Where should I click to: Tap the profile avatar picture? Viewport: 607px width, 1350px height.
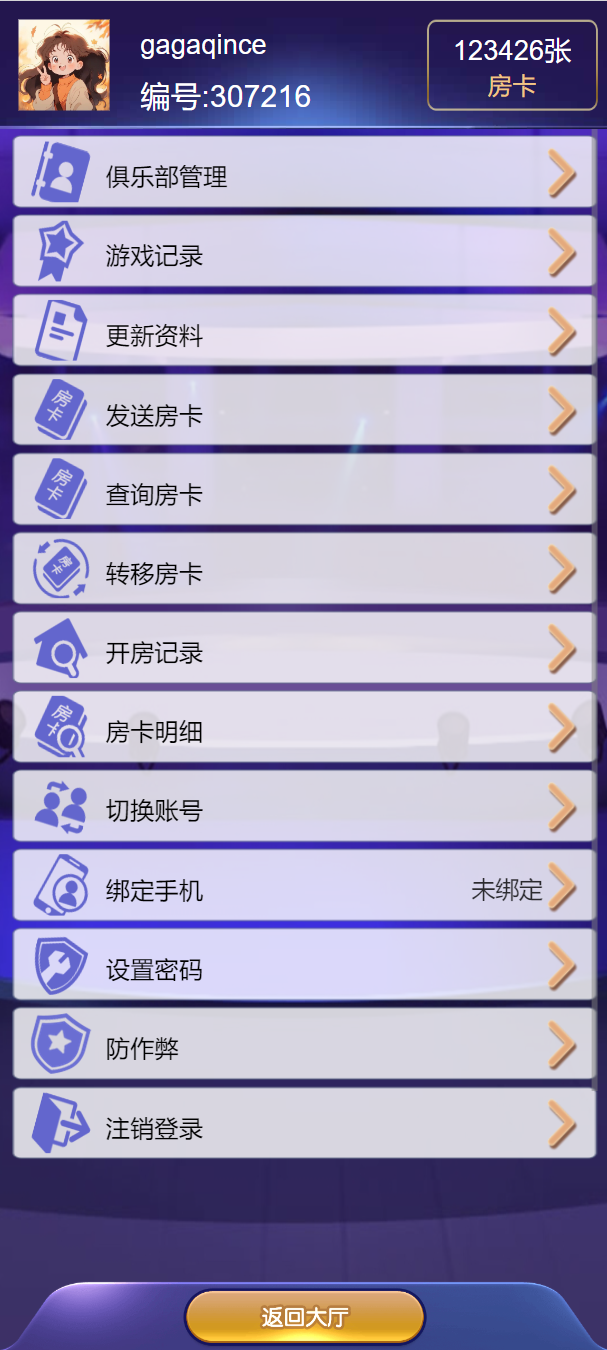pyautogui.click(x=64, y=65)
